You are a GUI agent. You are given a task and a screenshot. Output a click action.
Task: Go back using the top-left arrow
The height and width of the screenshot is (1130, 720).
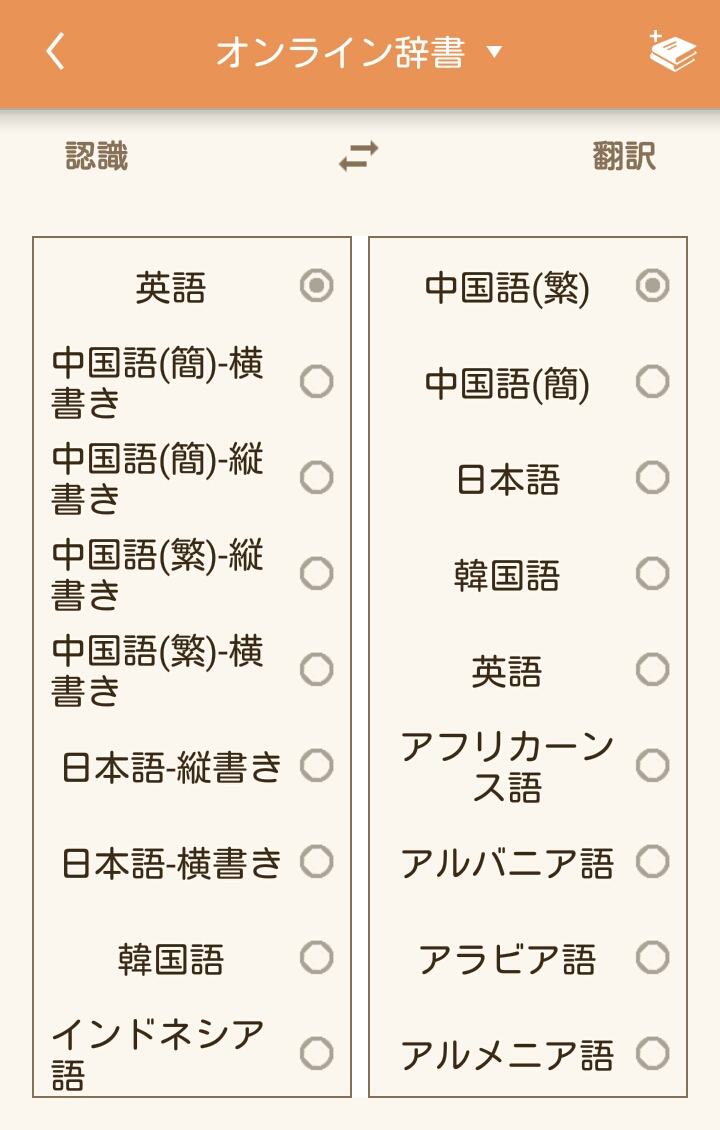pos(56,52)
